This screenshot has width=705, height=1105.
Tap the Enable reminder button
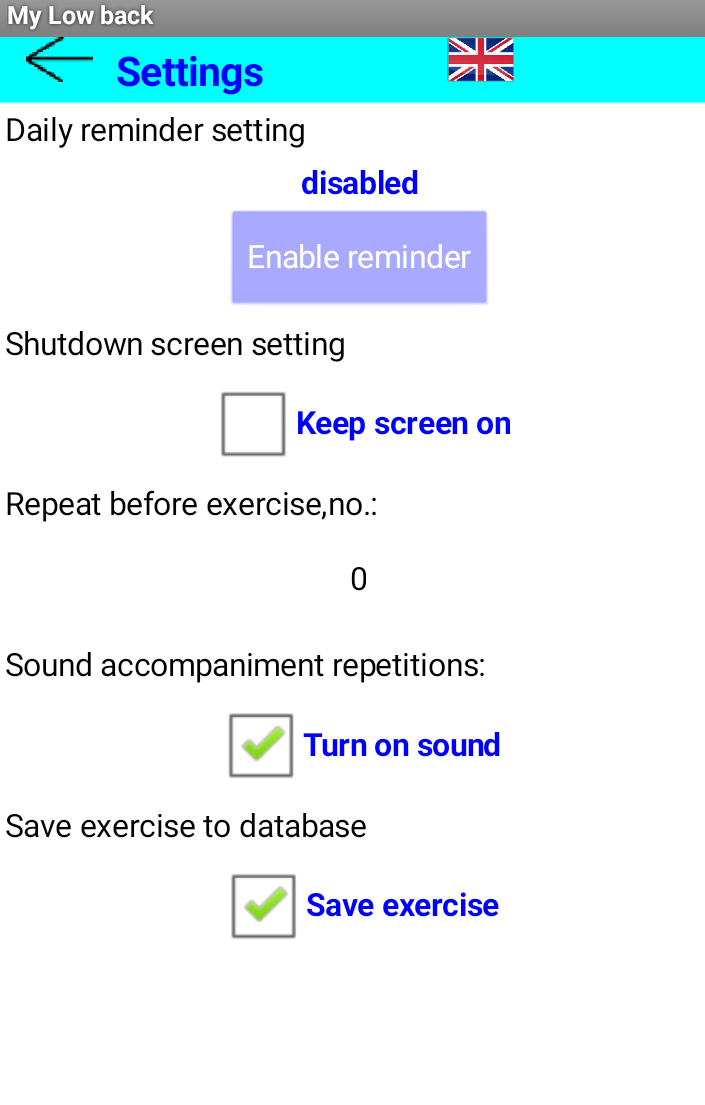click(359, 257)
